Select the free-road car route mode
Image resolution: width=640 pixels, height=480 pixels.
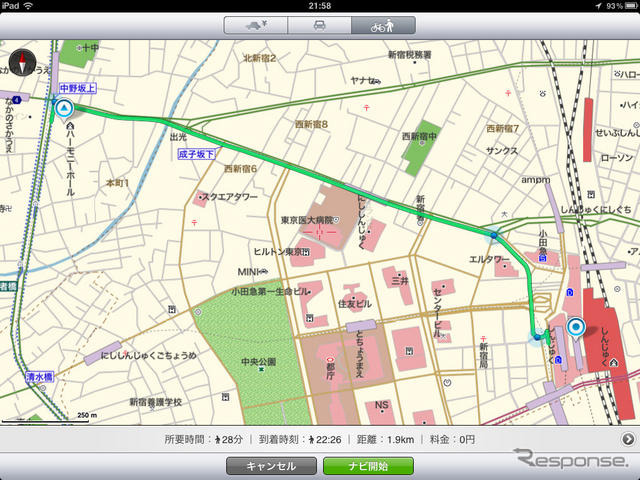320,25
